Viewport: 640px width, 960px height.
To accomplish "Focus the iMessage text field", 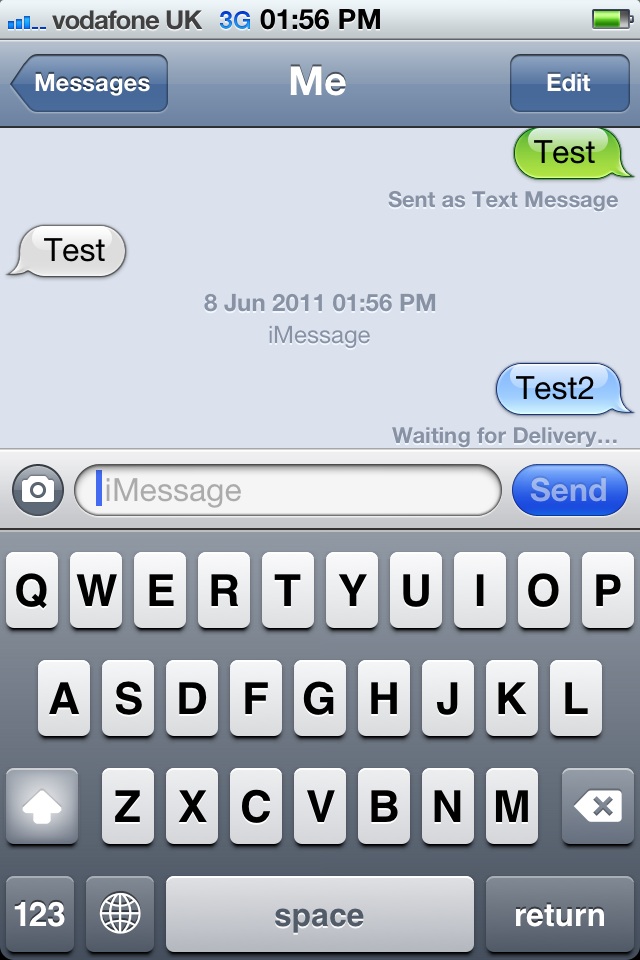I will pos(290,490).
